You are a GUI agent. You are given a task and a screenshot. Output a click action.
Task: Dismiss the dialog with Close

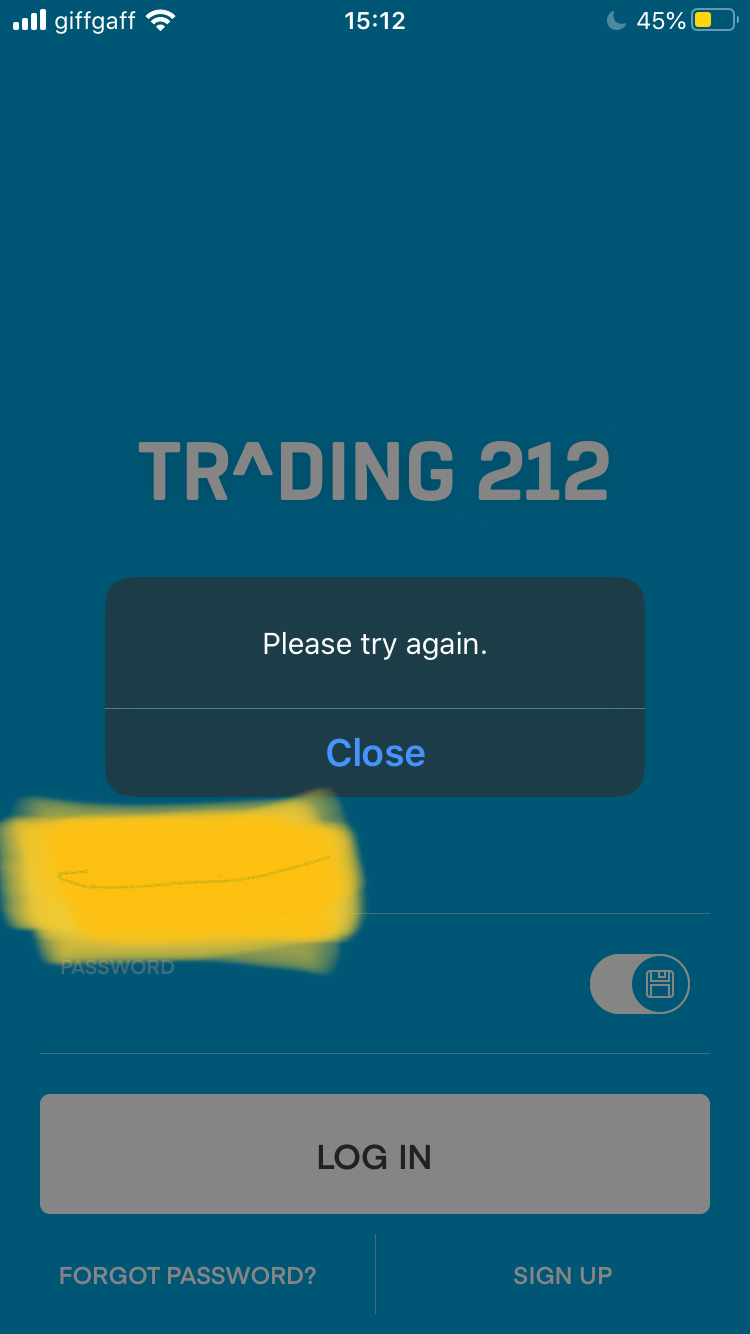[x=375, y=753]
